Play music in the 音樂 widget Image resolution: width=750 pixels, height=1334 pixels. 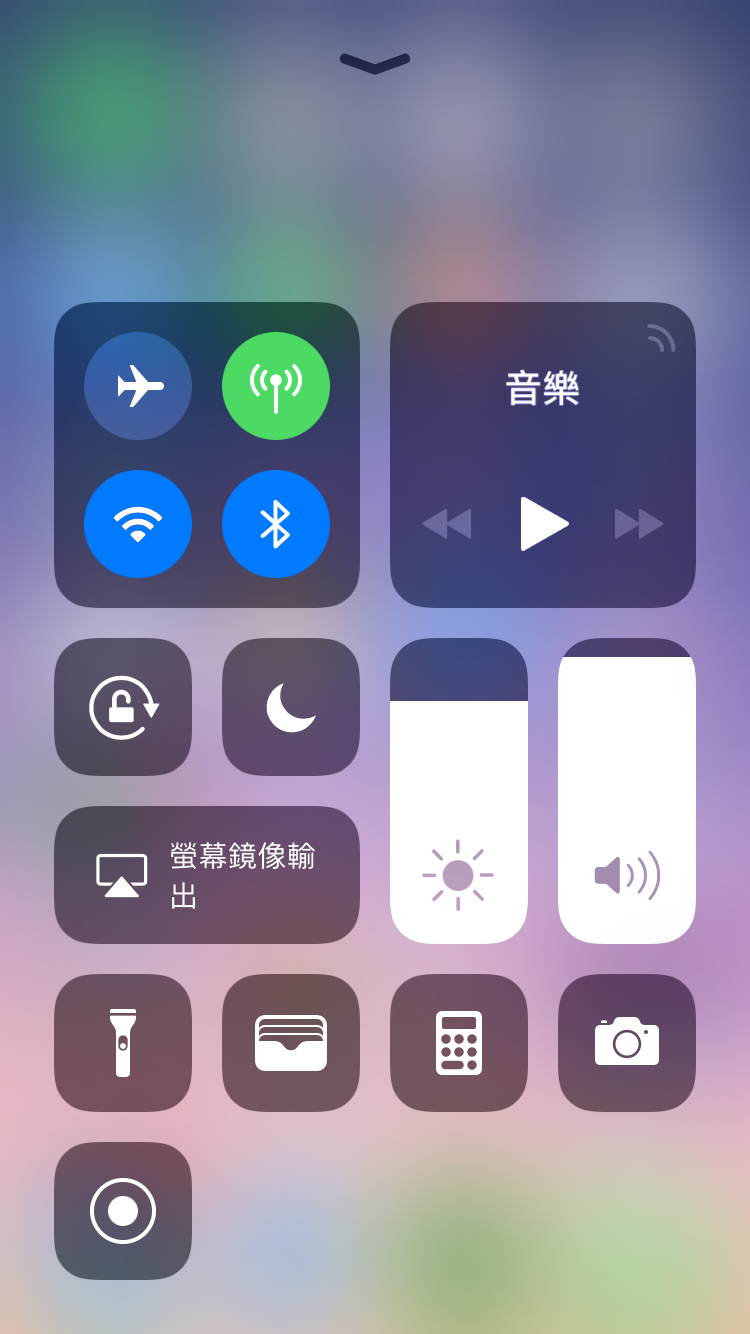pos(544,524)
